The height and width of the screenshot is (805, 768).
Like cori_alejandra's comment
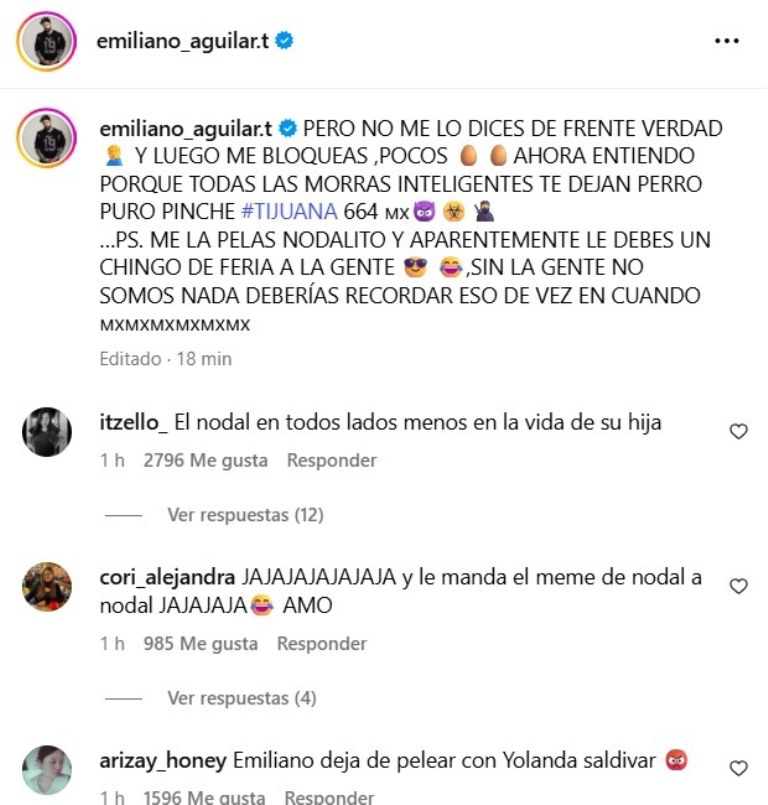pyautogui.click(x=738, y=587)
